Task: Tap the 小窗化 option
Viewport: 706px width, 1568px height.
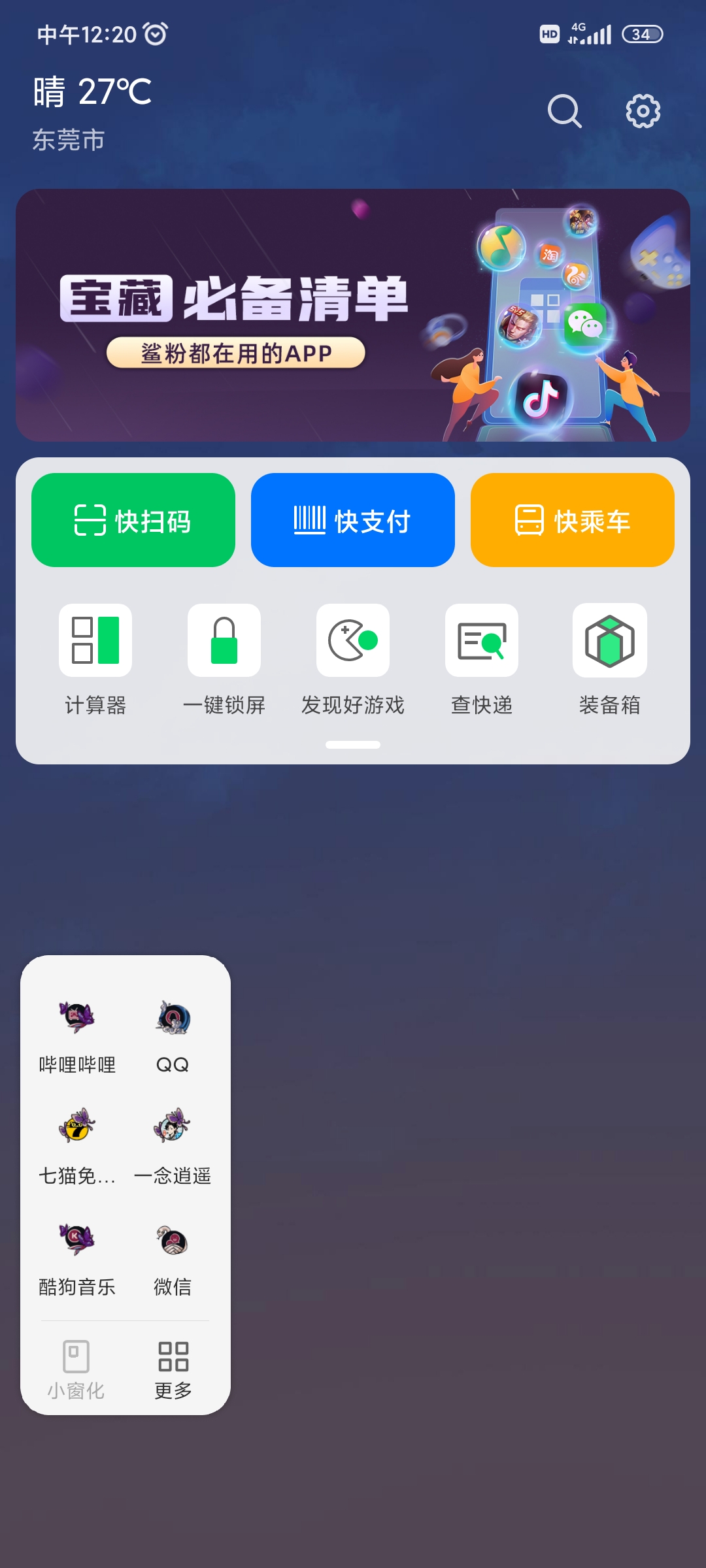Action: tap(76, 1369)
